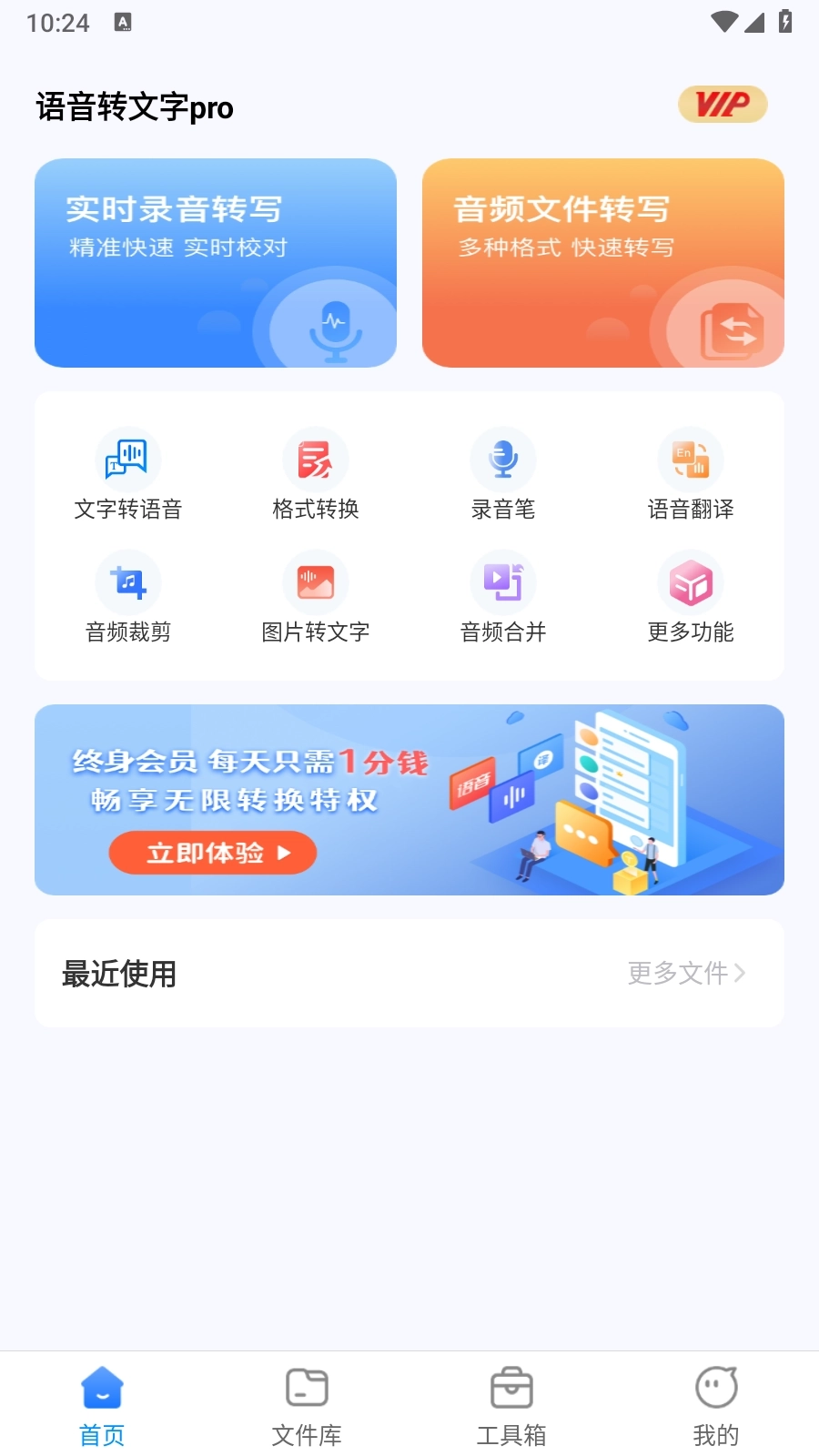The image size is (819, 1456).
Task: Tap 立即体验 on the membership banner
Action: (x=212, y=853)
